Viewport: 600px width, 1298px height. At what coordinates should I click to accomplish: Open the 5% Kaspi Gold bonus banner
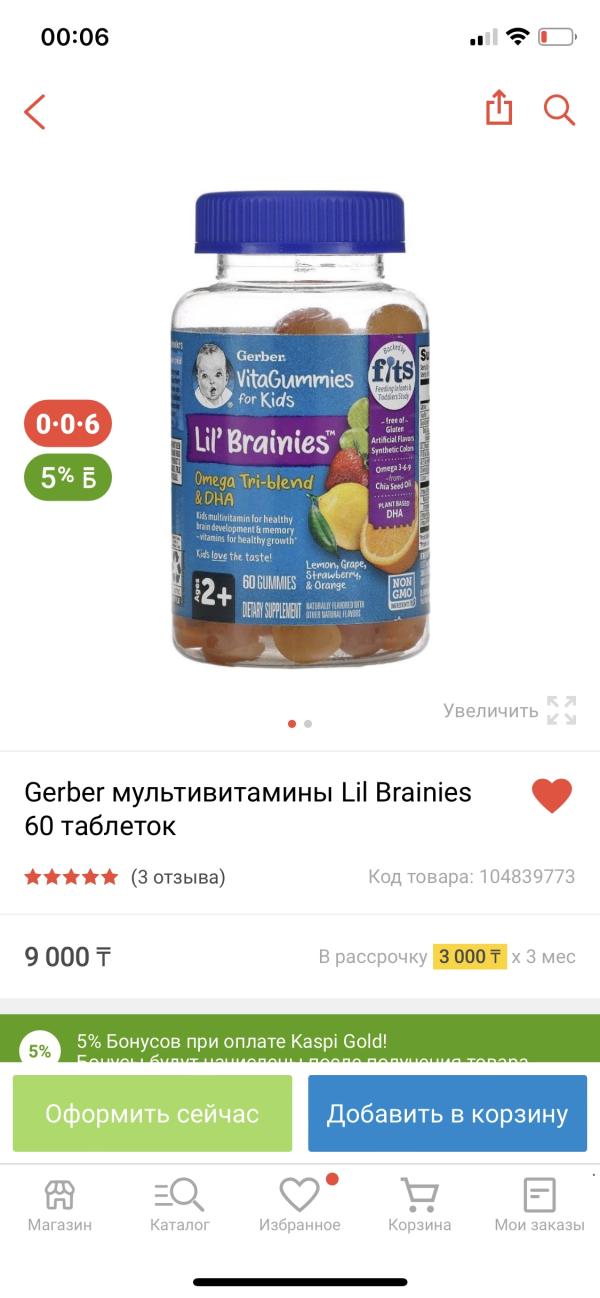pos(300,1041)
